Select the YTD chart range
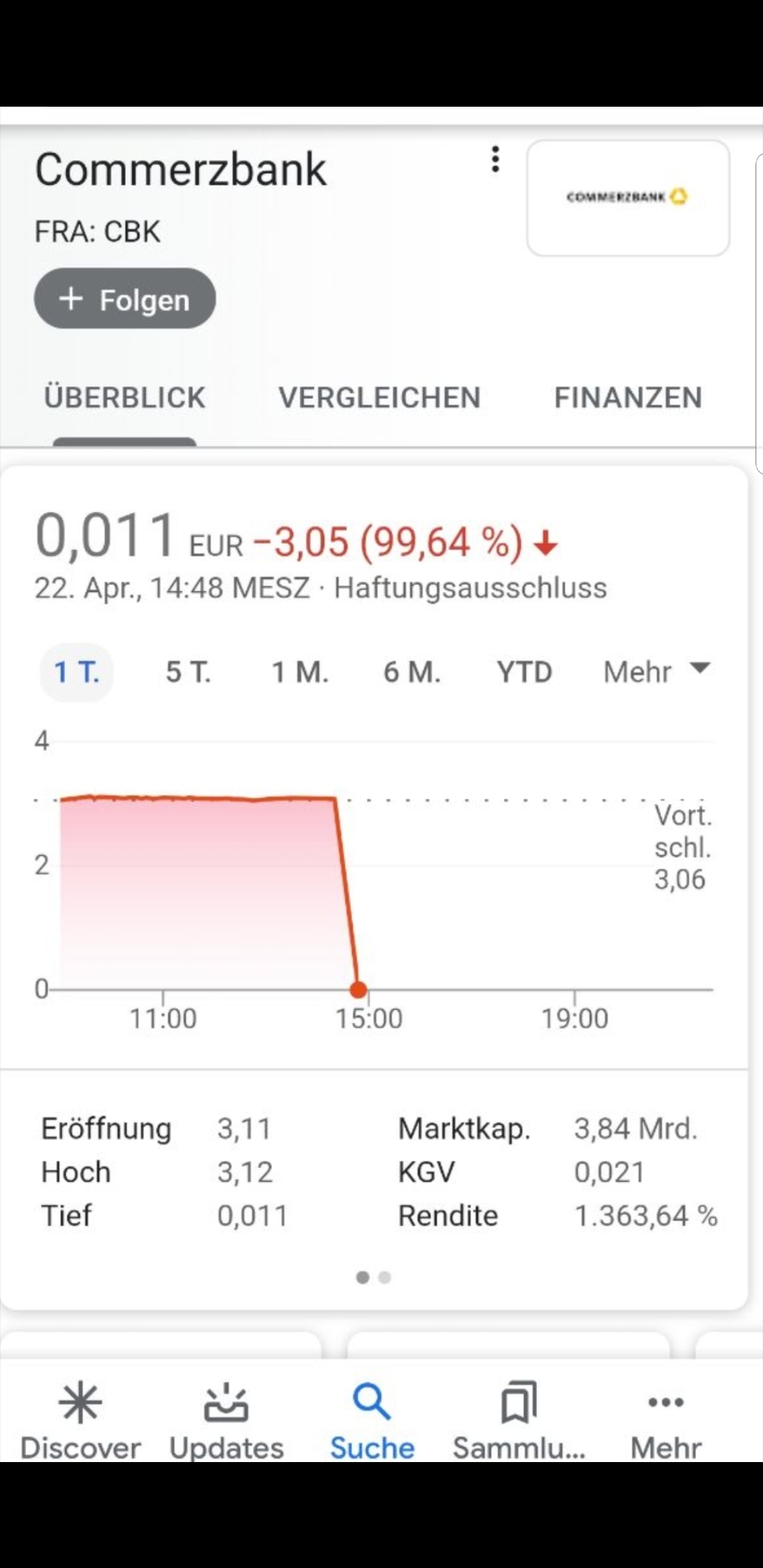The height and width of the screenshot is (1568, 763). click(x=524, y=672)
